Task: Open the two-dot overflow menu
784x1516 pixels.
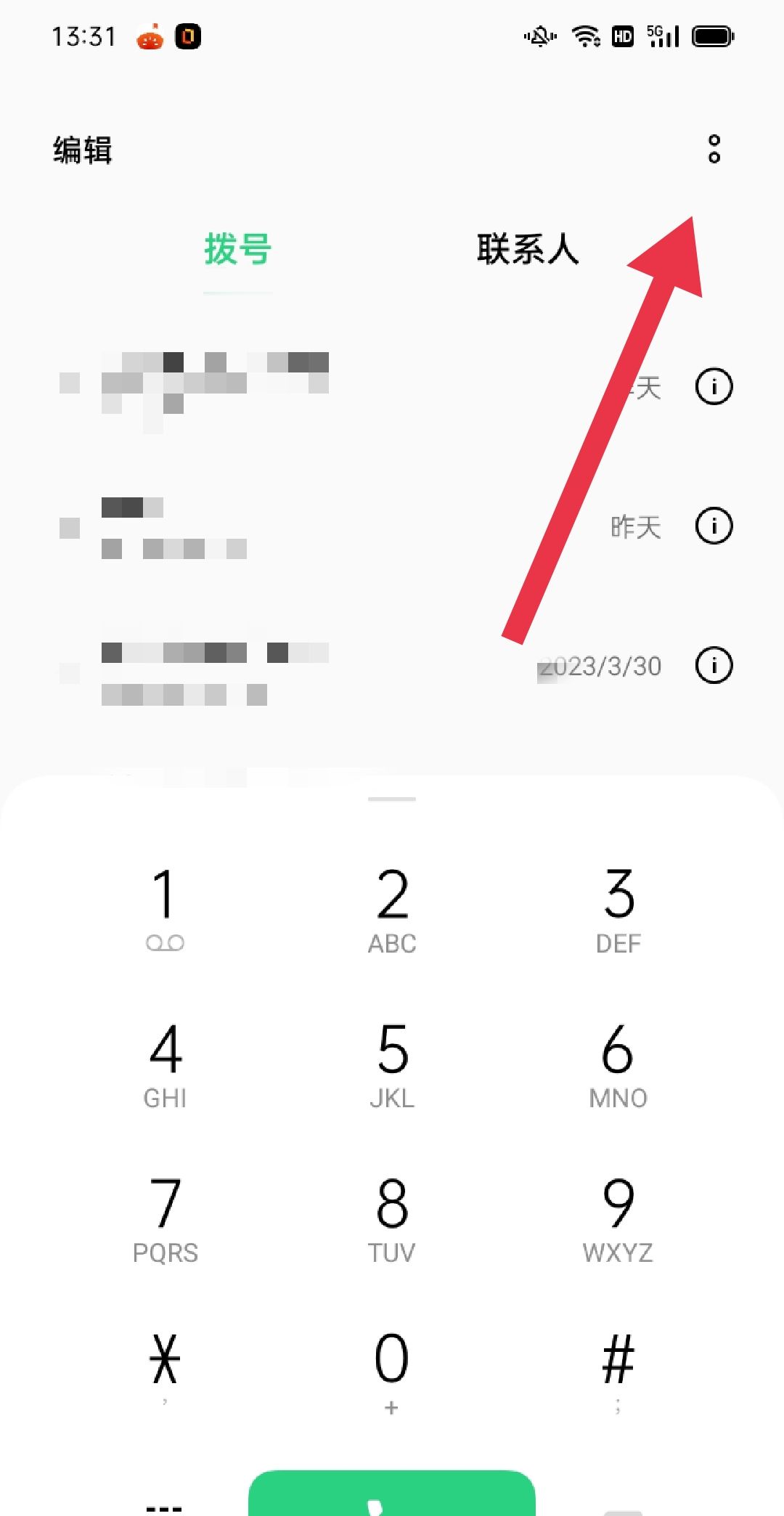Action: click(714, 149)
